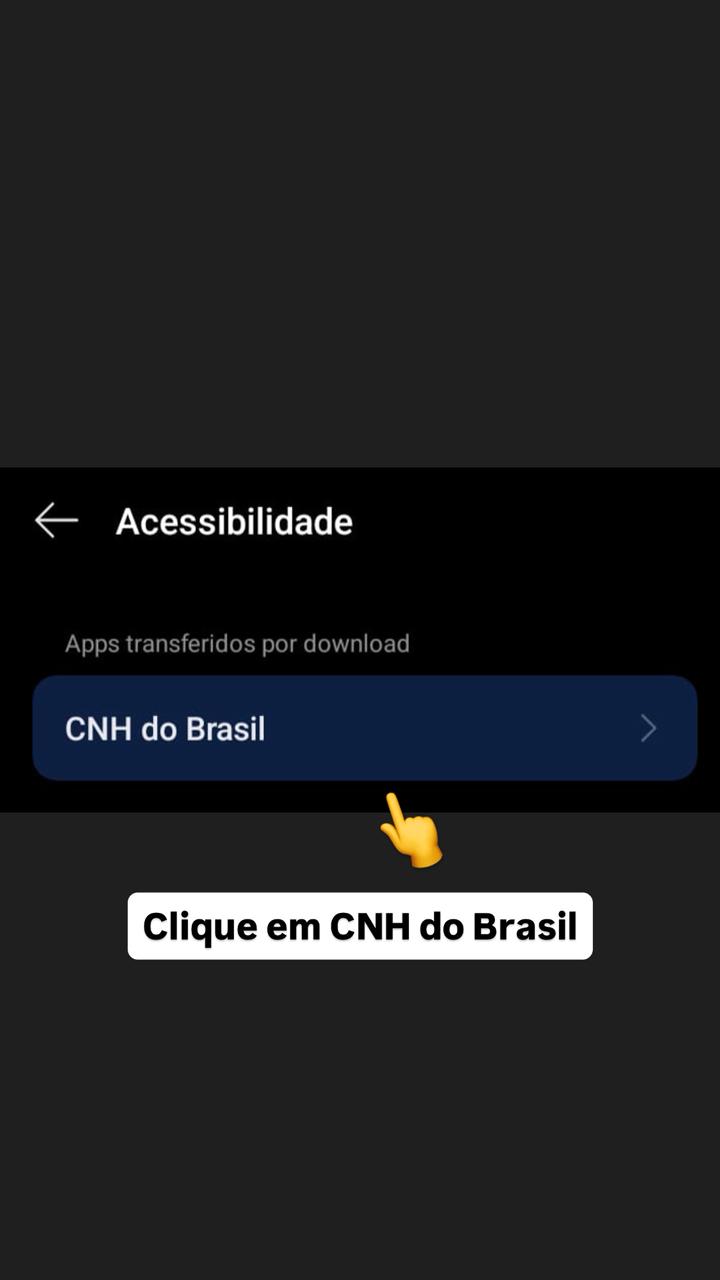Tap the left-pointing arrow beside Acessibilidade
This screenshot has width=720, height=1280.
(x=55, y=520)
